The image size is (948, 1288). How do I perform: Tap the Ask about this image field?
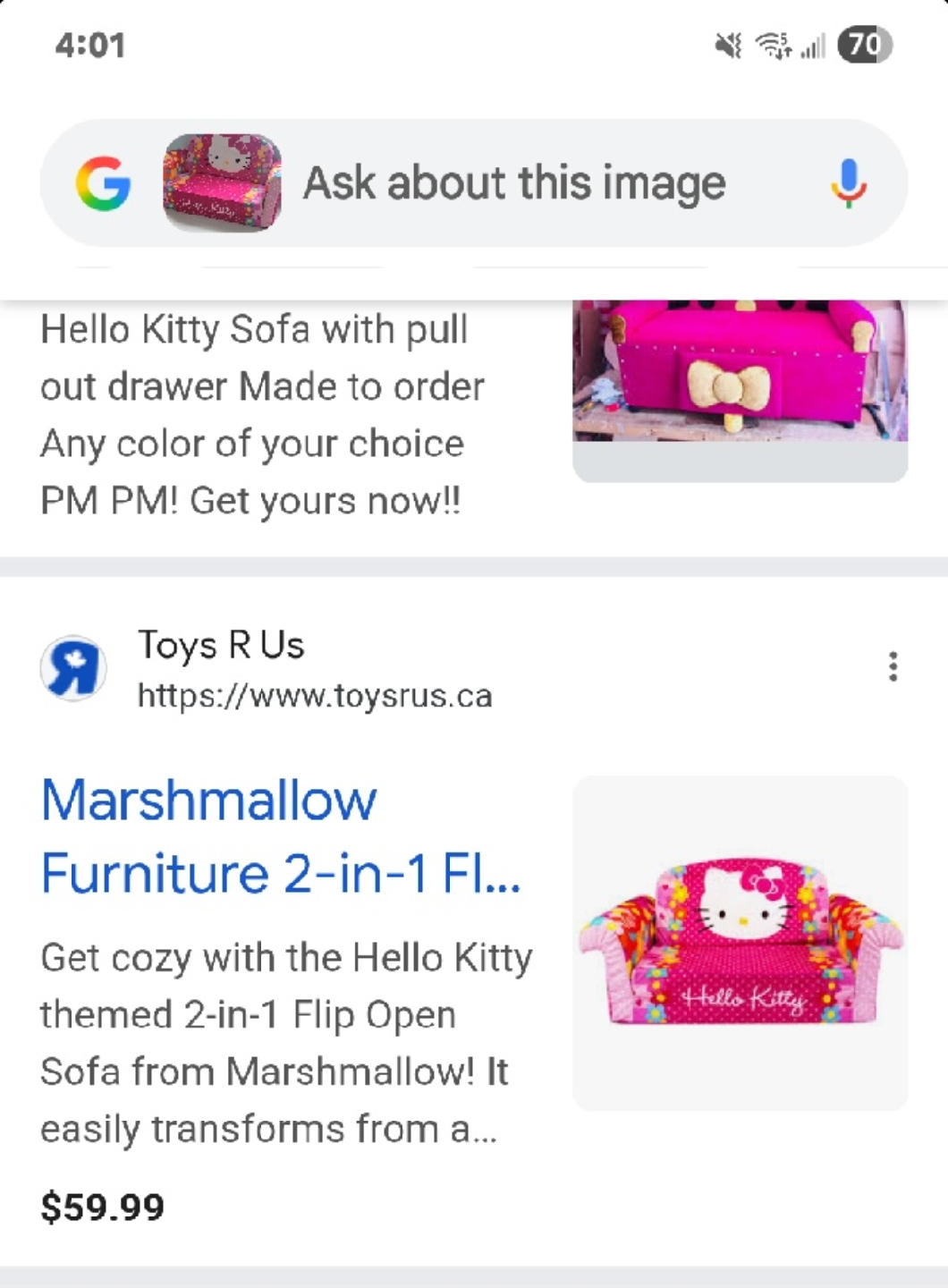point(514,183)
